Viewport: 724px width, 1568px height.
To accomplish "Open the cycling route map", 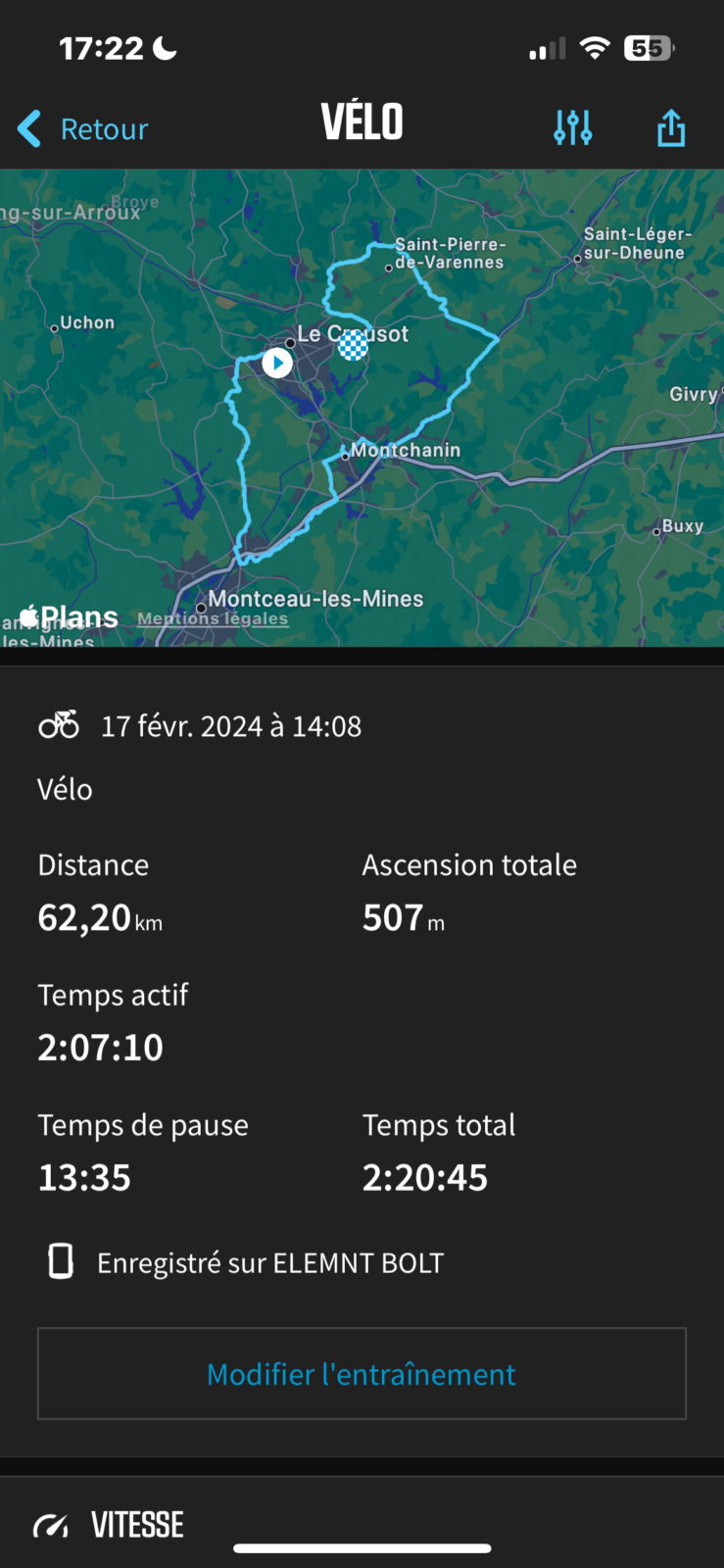I will (362, 408).
